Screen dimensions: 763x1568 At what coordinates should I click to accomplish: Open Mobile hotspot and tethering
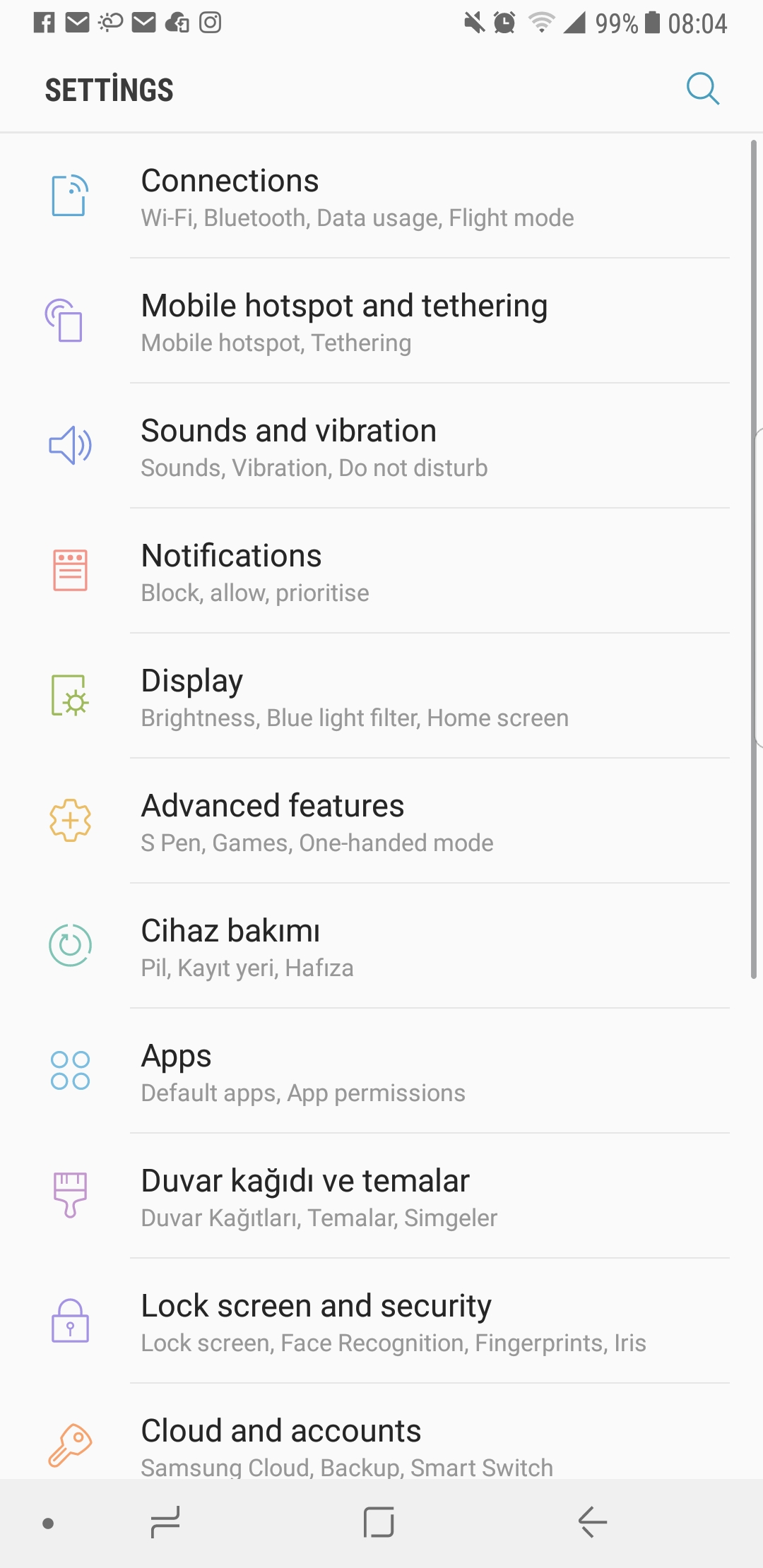(381, 321)
